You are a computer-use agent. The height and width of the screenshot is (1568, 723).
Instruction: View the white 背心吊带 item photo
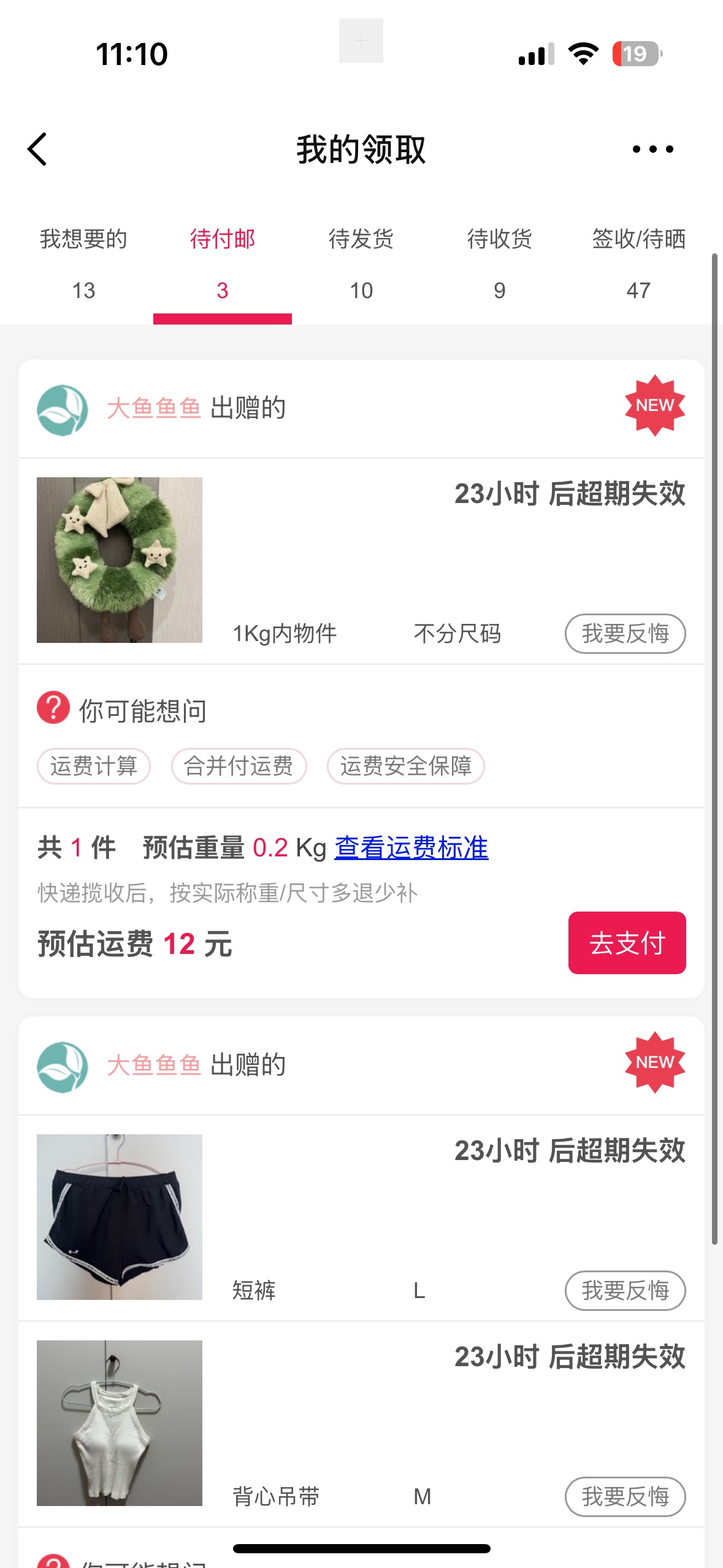point(120,1423)
